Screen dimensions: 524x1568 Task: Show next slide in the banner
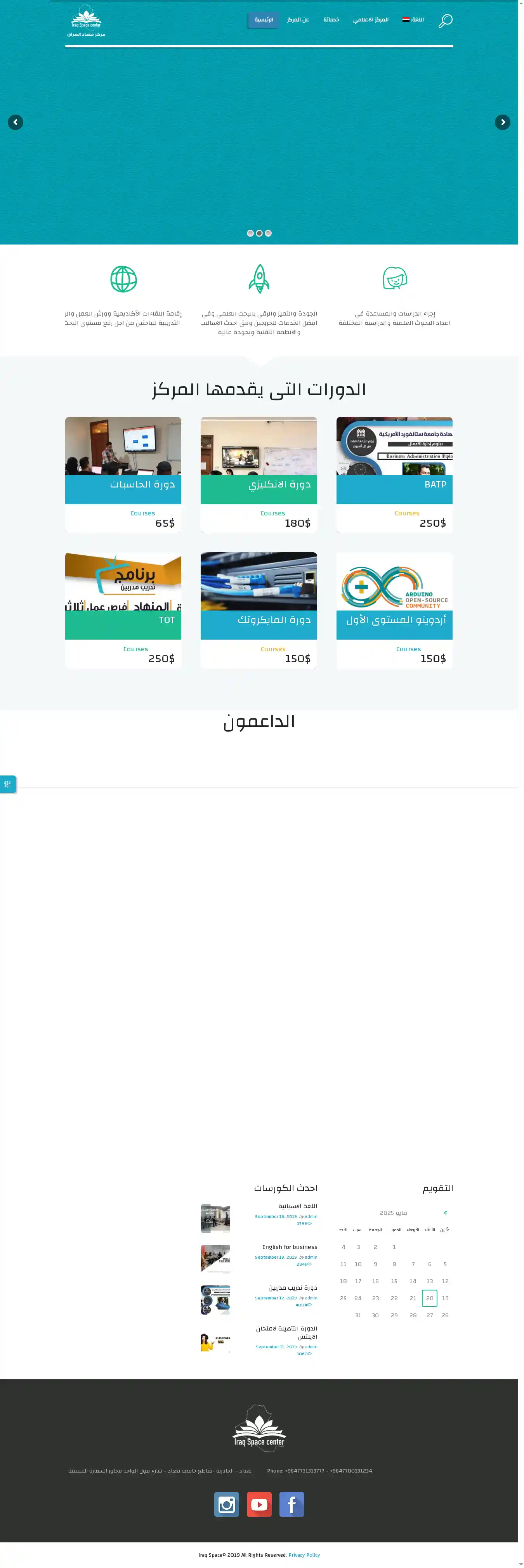click(502, 122)
